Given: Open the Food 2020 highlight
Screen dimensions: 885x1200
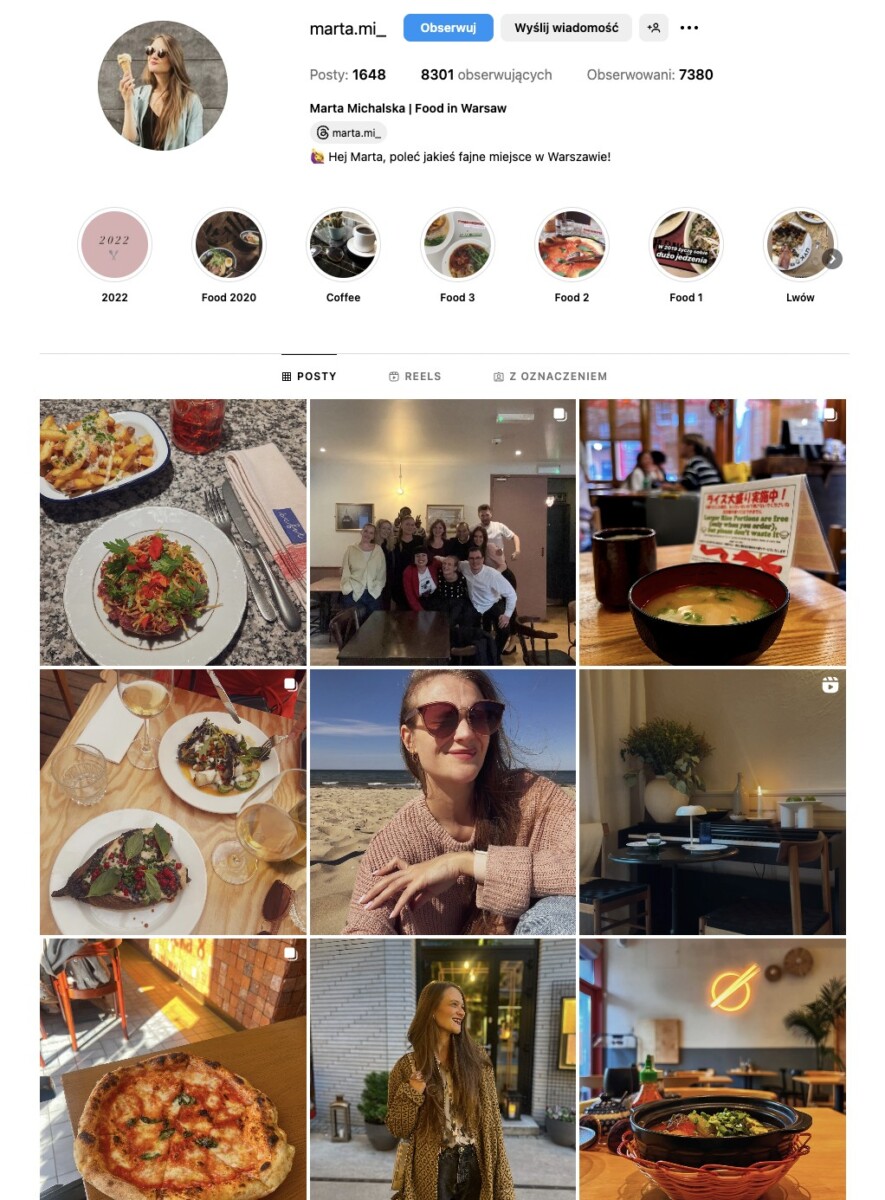Looking at the screenshot, I should coord(229,245).
